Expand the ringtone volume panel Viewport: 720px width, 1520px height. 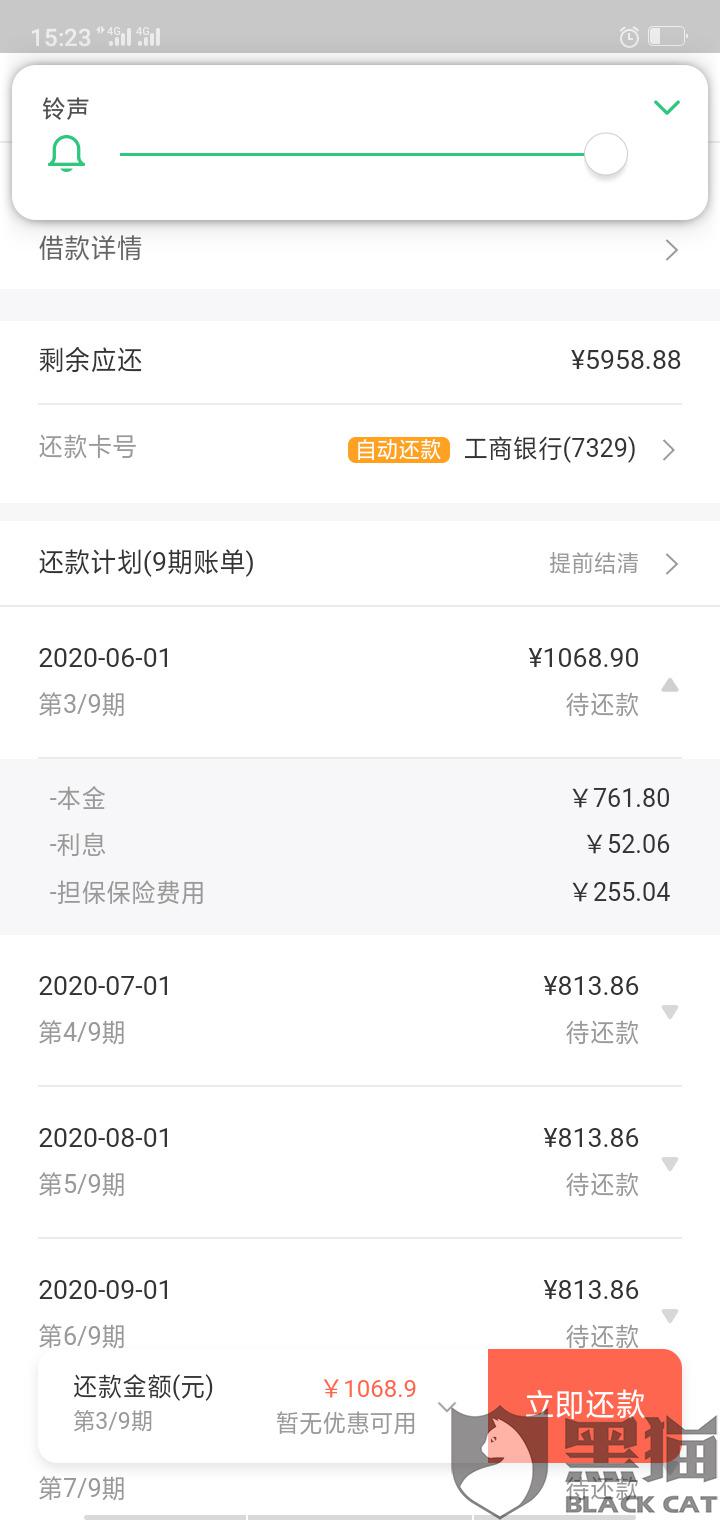(666, 107)
